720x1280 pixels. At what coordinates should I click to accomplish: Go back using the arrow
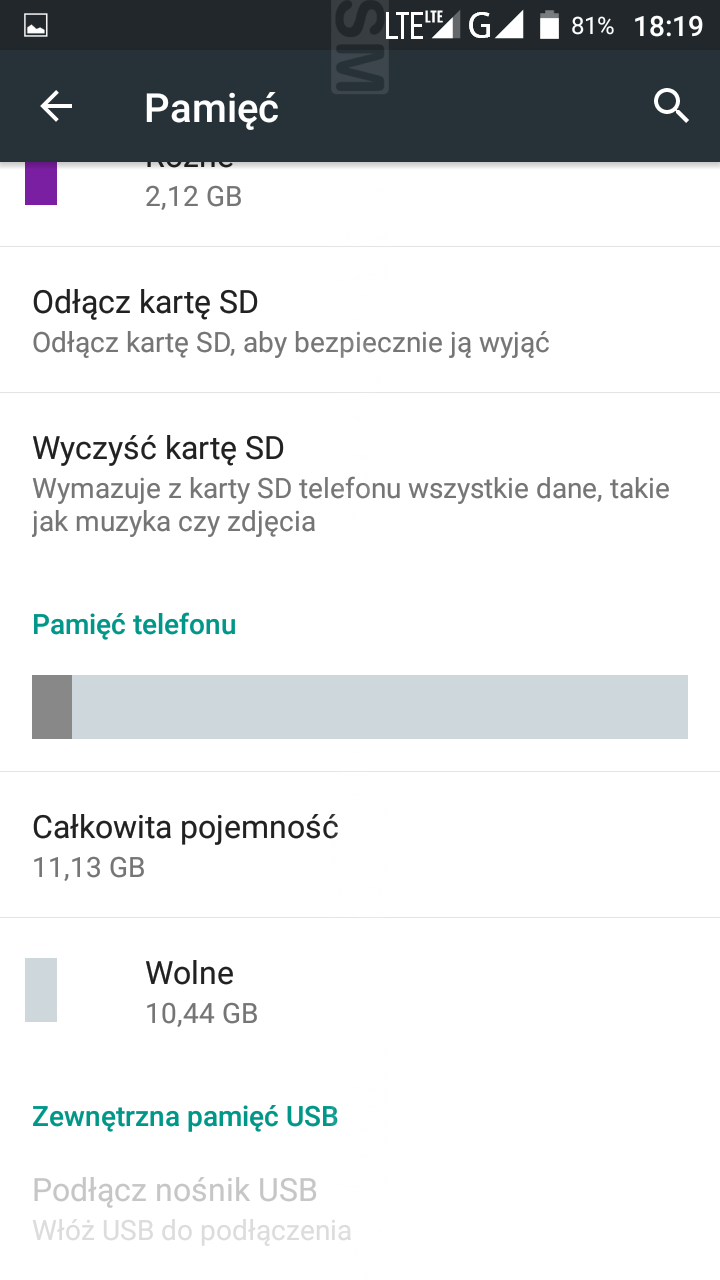pos(56,106)
